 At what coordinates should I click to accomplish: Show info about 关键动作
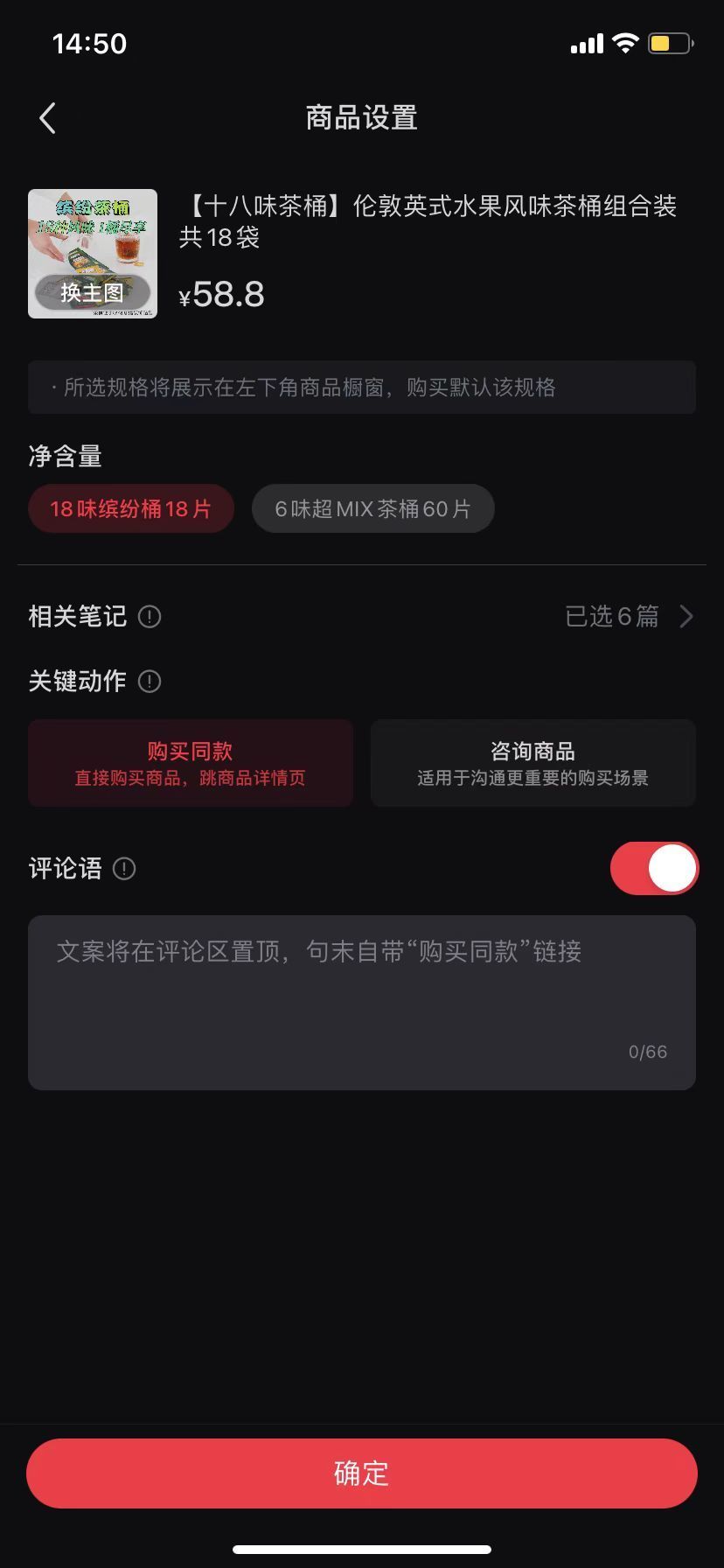[x=150, y=682]
